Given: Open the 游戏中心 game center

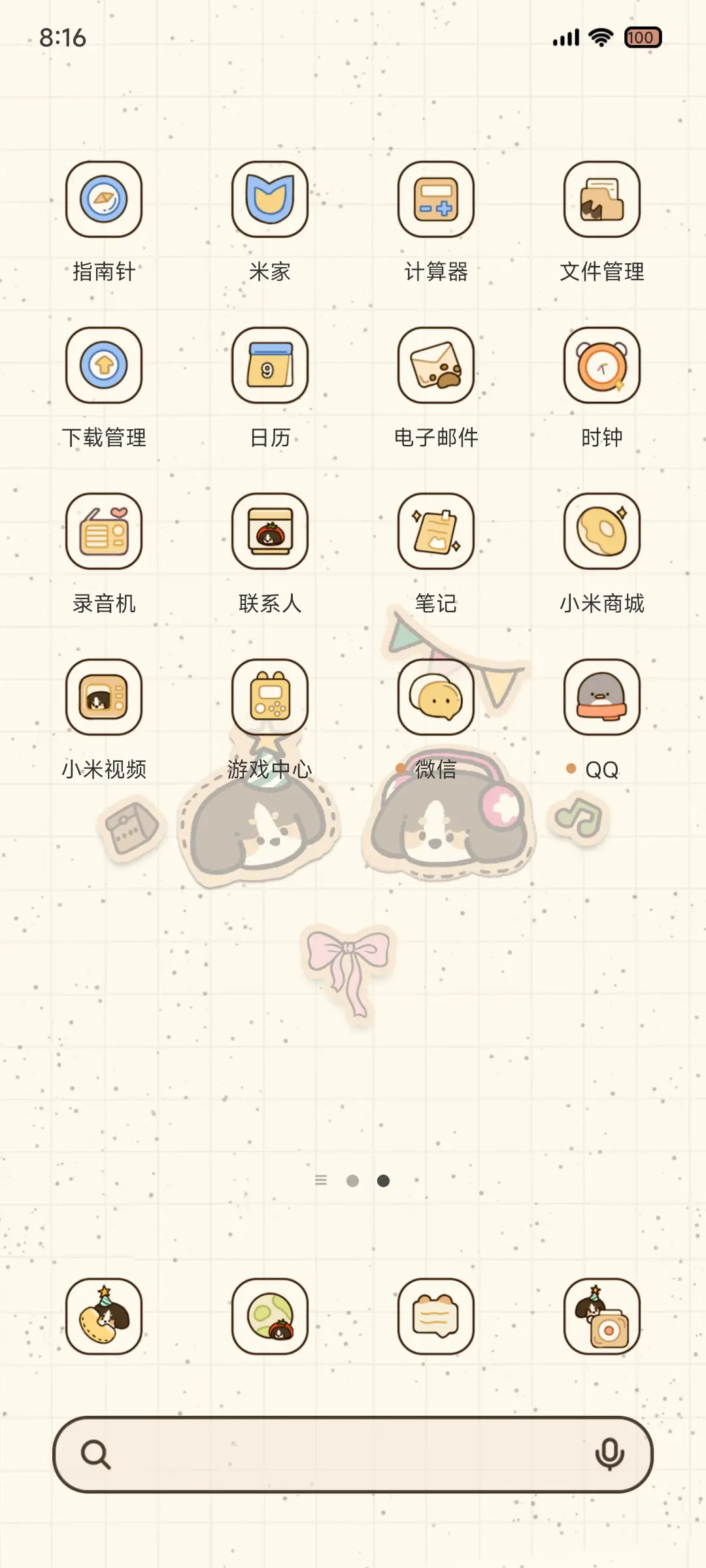Looking at the screenshot, I should (270, 697).
